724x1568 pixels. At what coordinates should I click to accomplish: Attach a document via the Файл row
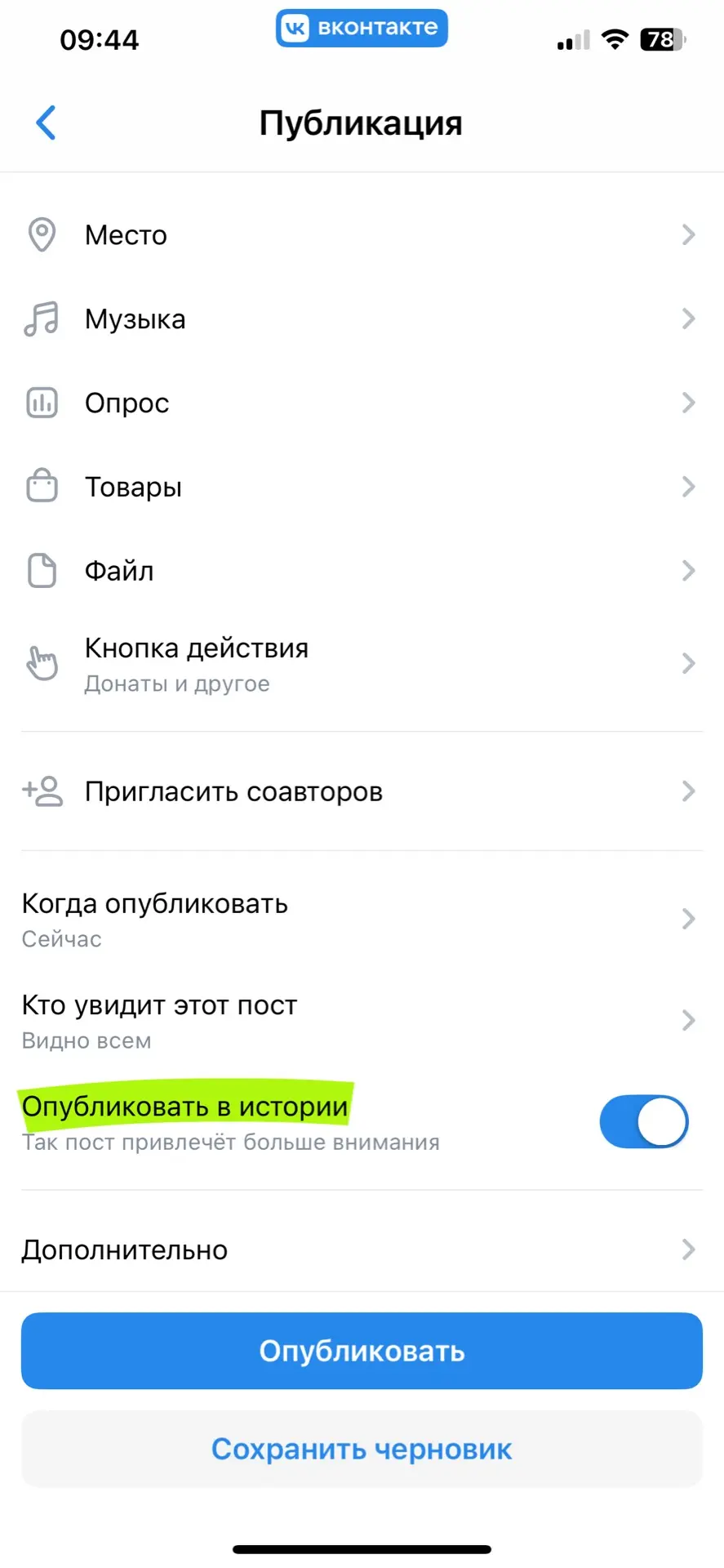click(x=362, y=571)
